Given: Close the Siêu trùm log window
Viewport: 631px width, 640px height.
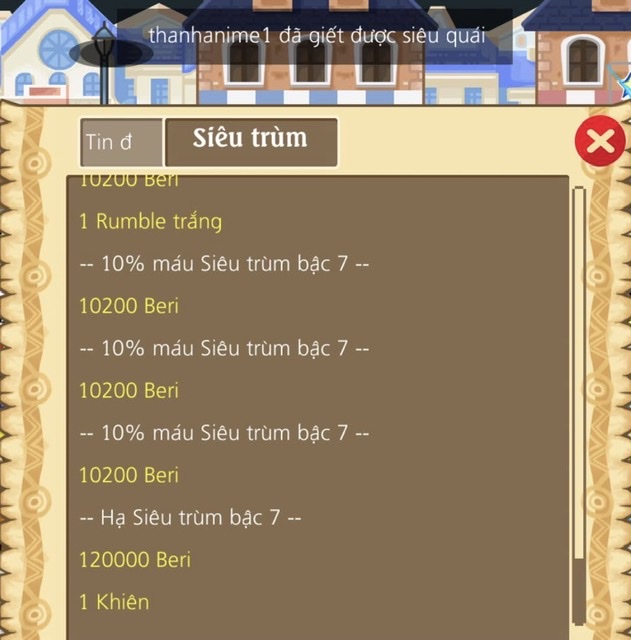Looking at the screenshot, I should click(600, 142).
